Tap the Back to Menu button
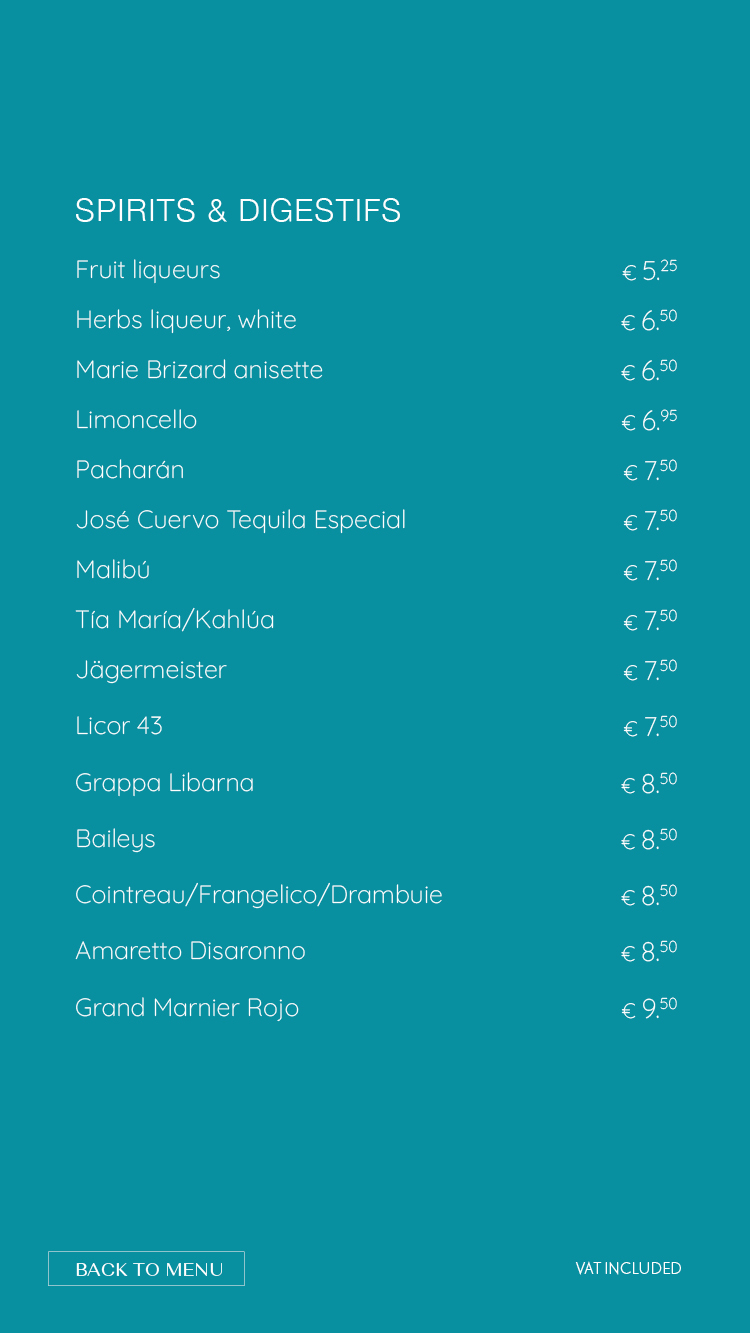Viewport: 750px width, 1333px height. tap(146, 1268)
